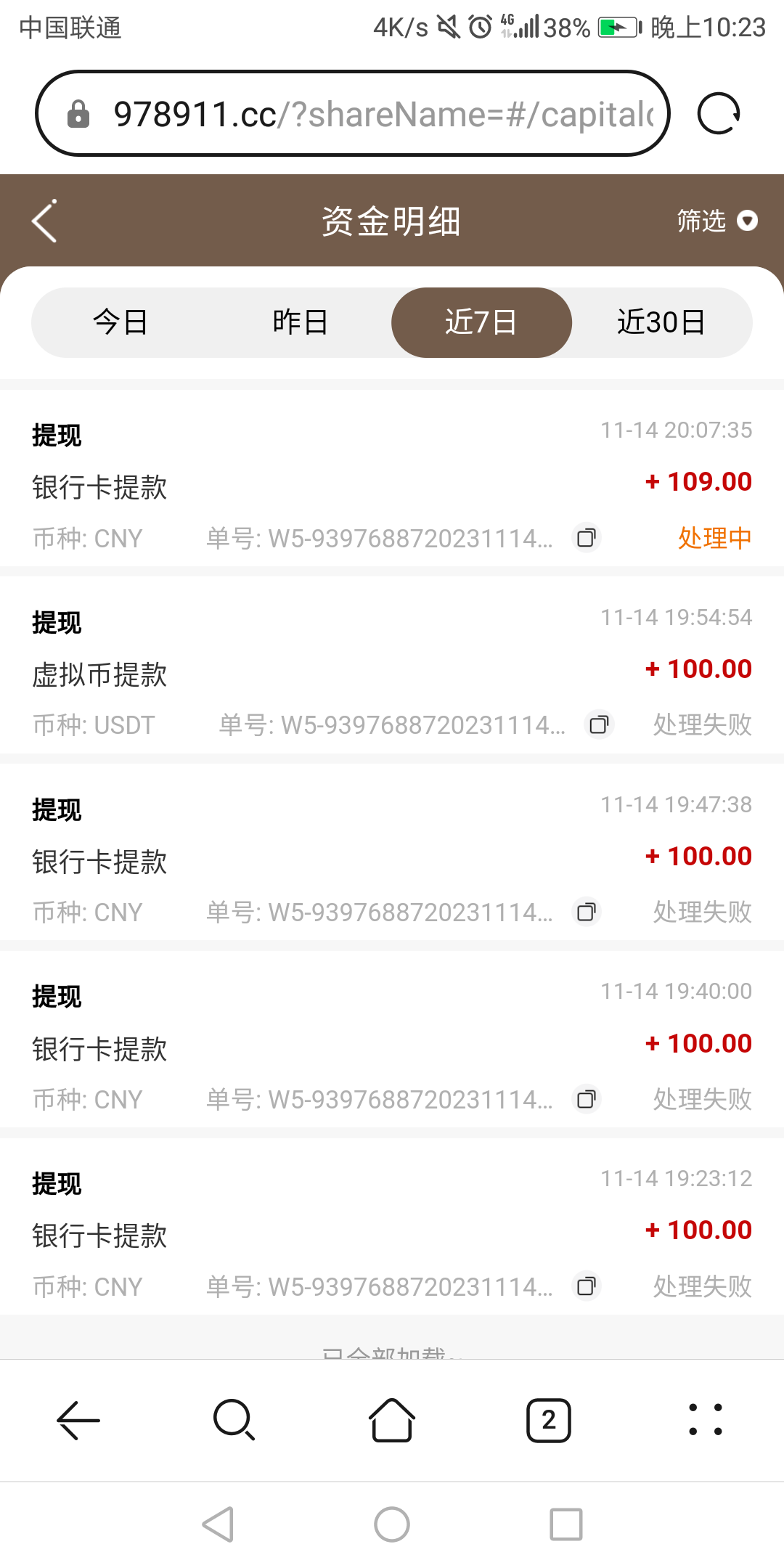Copy order number of the 19:47:38 withdrawal
784x1568 pixels.
click(x=587, y=912)
